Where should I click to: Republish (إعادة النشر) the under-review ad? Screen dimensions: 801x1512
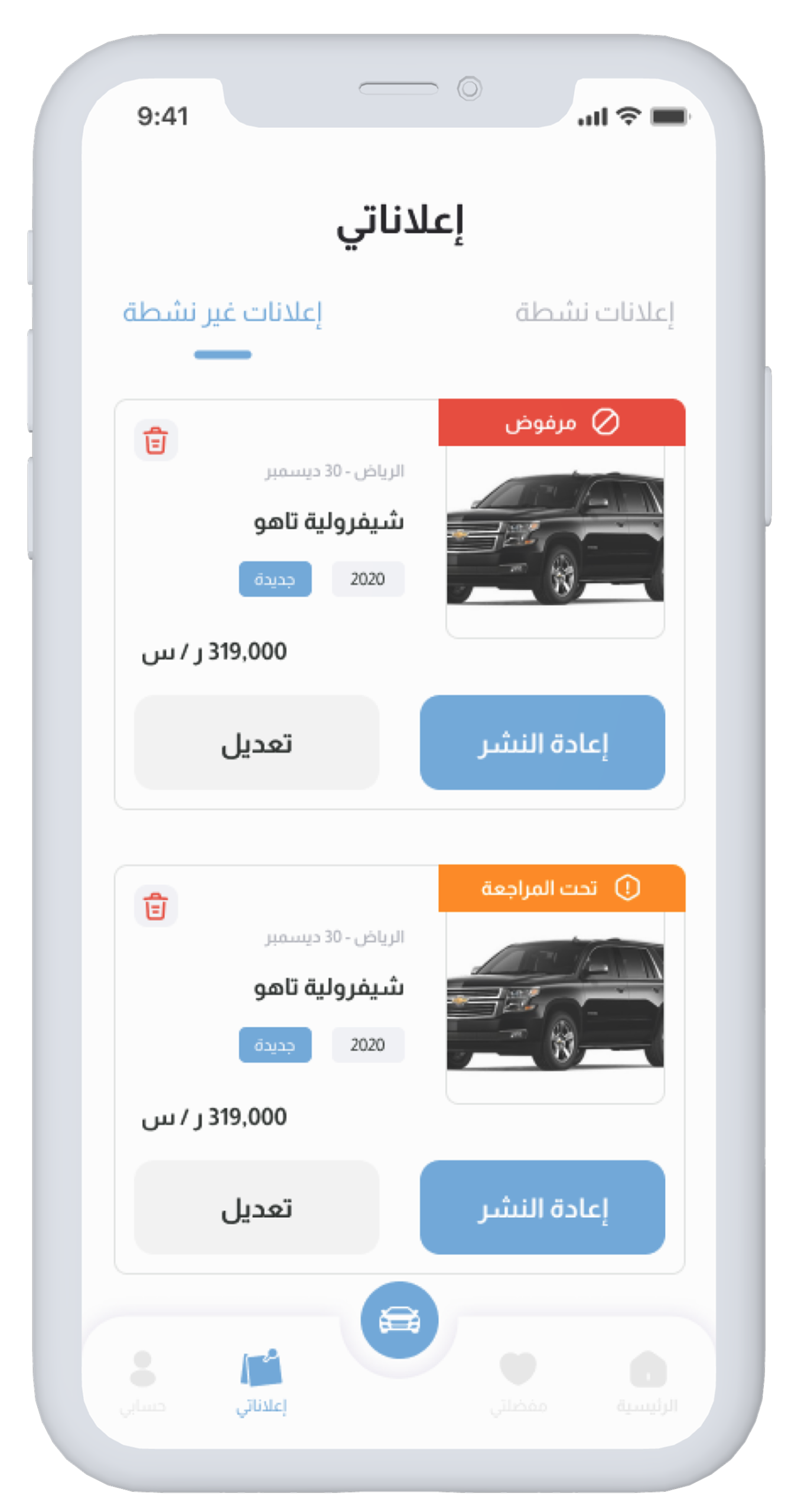click(542, 1208)
